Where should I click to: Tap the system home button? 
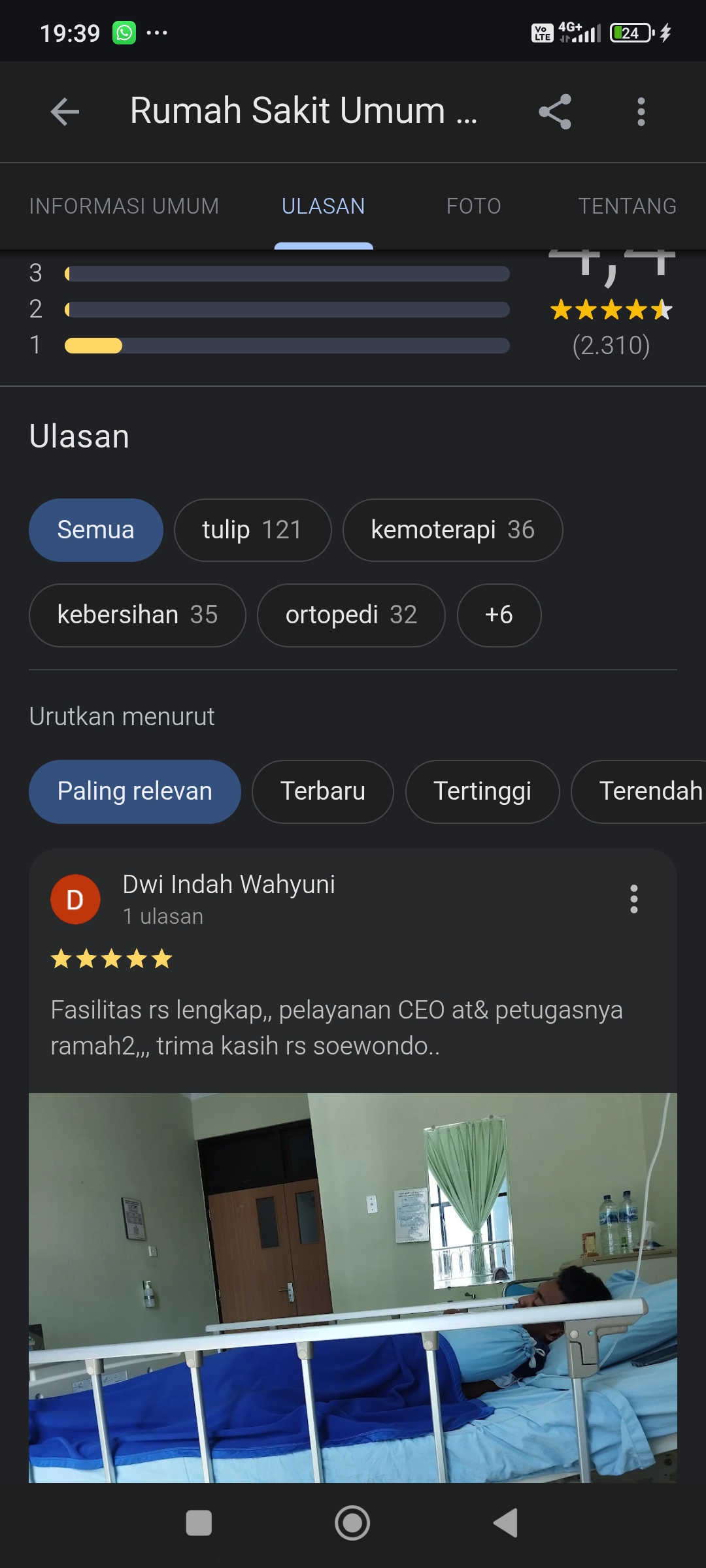point(352,1523)
